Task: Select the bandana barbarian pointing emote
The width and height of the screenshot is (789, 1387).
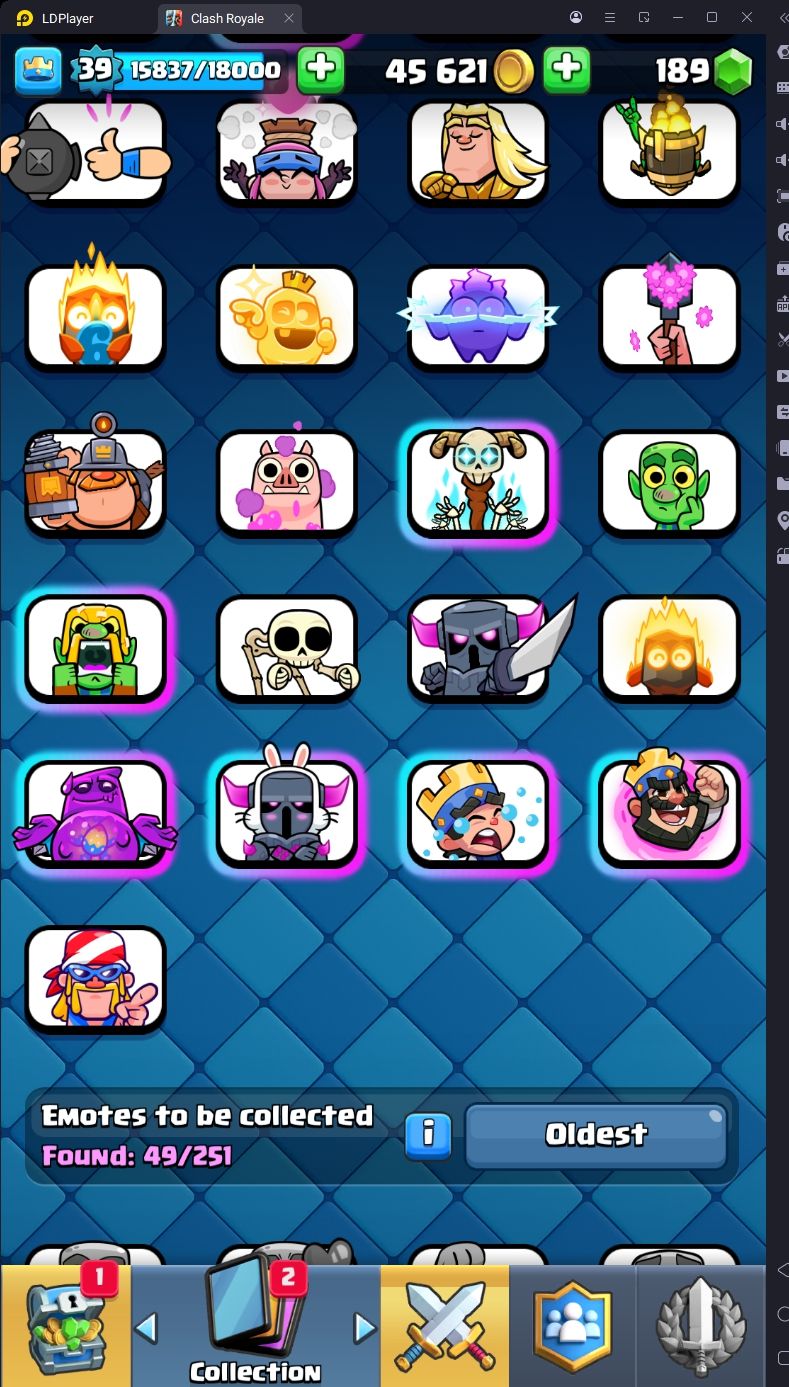Action: (95, 978)
